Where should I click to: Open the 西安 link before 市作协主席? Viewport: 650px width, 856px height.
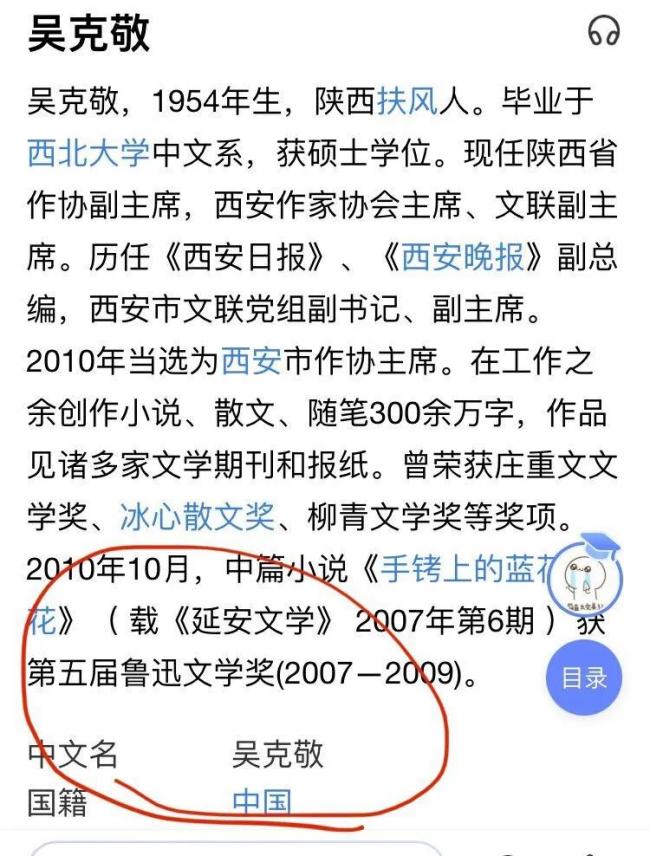[251, 361]
